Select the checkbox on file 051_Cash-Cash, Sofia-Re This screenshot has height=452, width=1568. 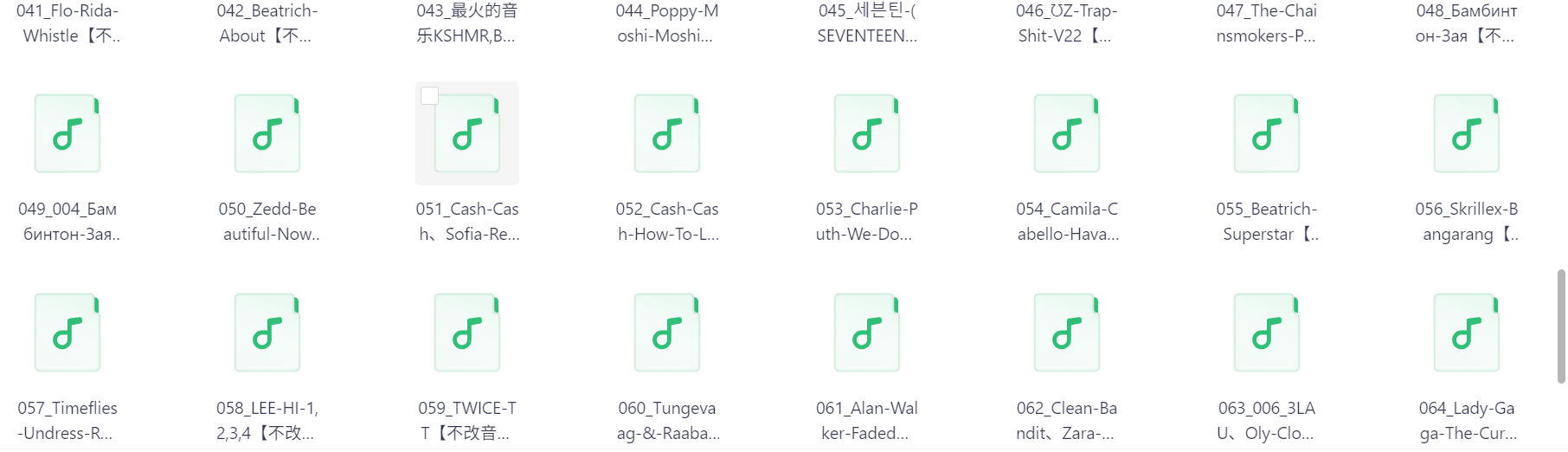(429, 95)
